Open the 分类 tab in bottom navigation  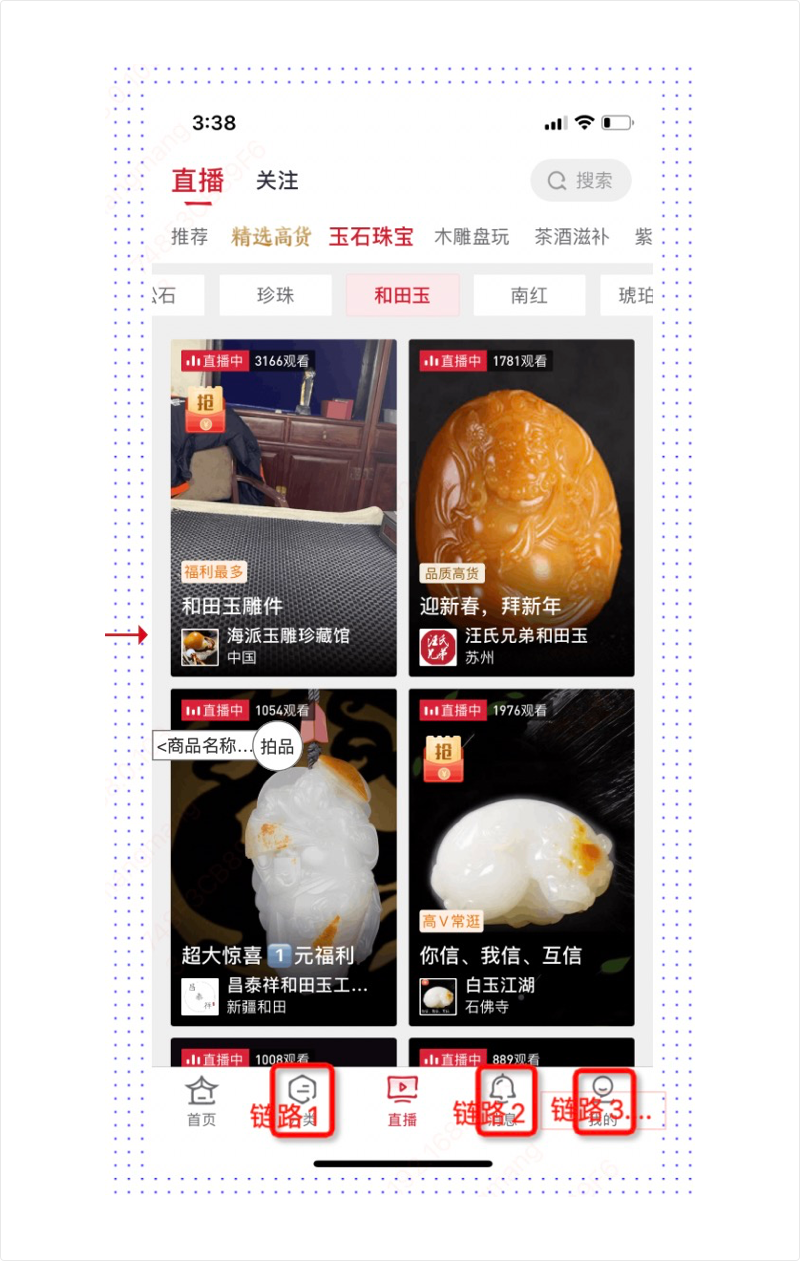[302, 1100]
